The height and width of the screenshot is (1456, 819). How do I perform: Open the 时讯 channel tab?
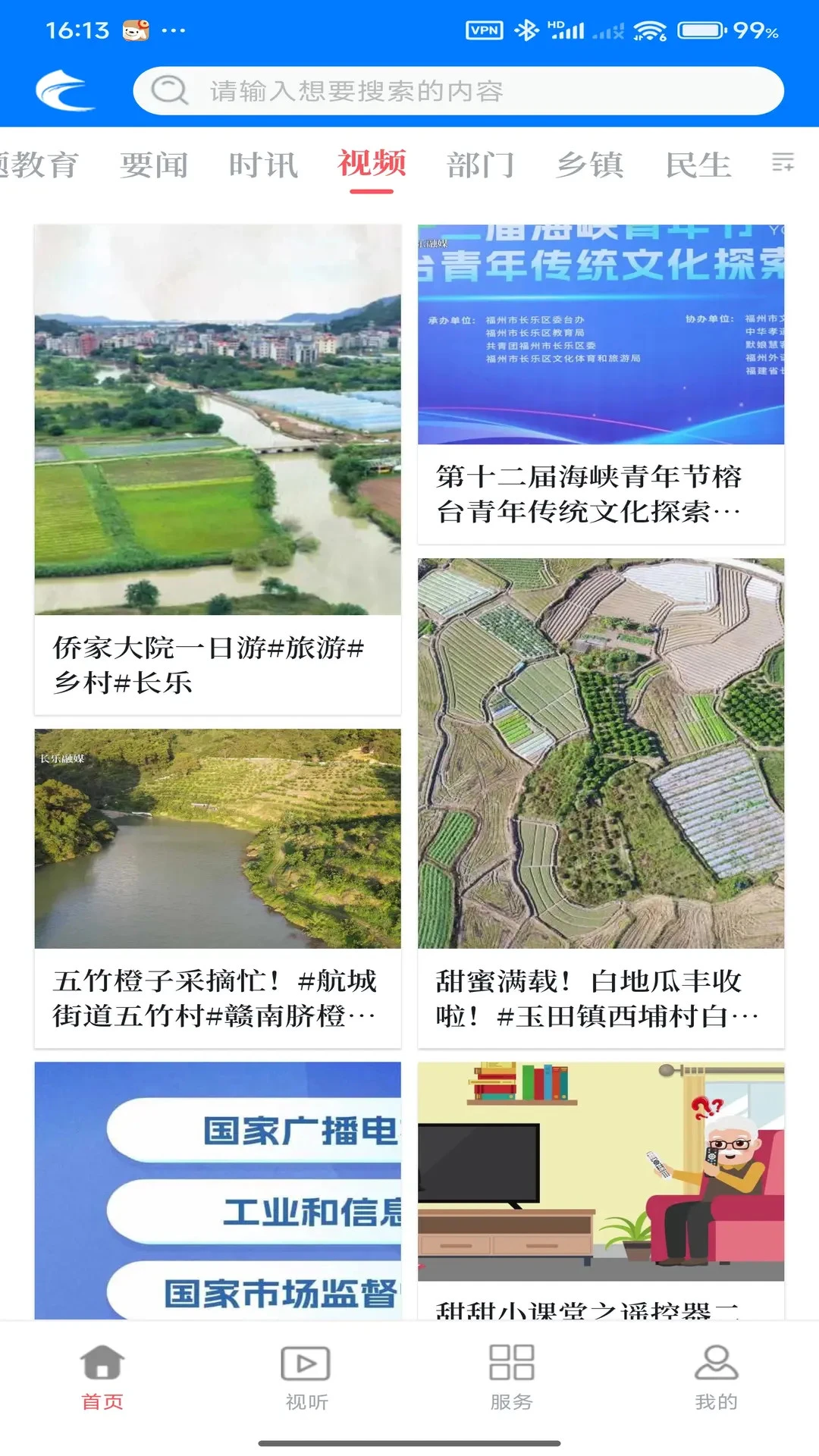[263, 165]
